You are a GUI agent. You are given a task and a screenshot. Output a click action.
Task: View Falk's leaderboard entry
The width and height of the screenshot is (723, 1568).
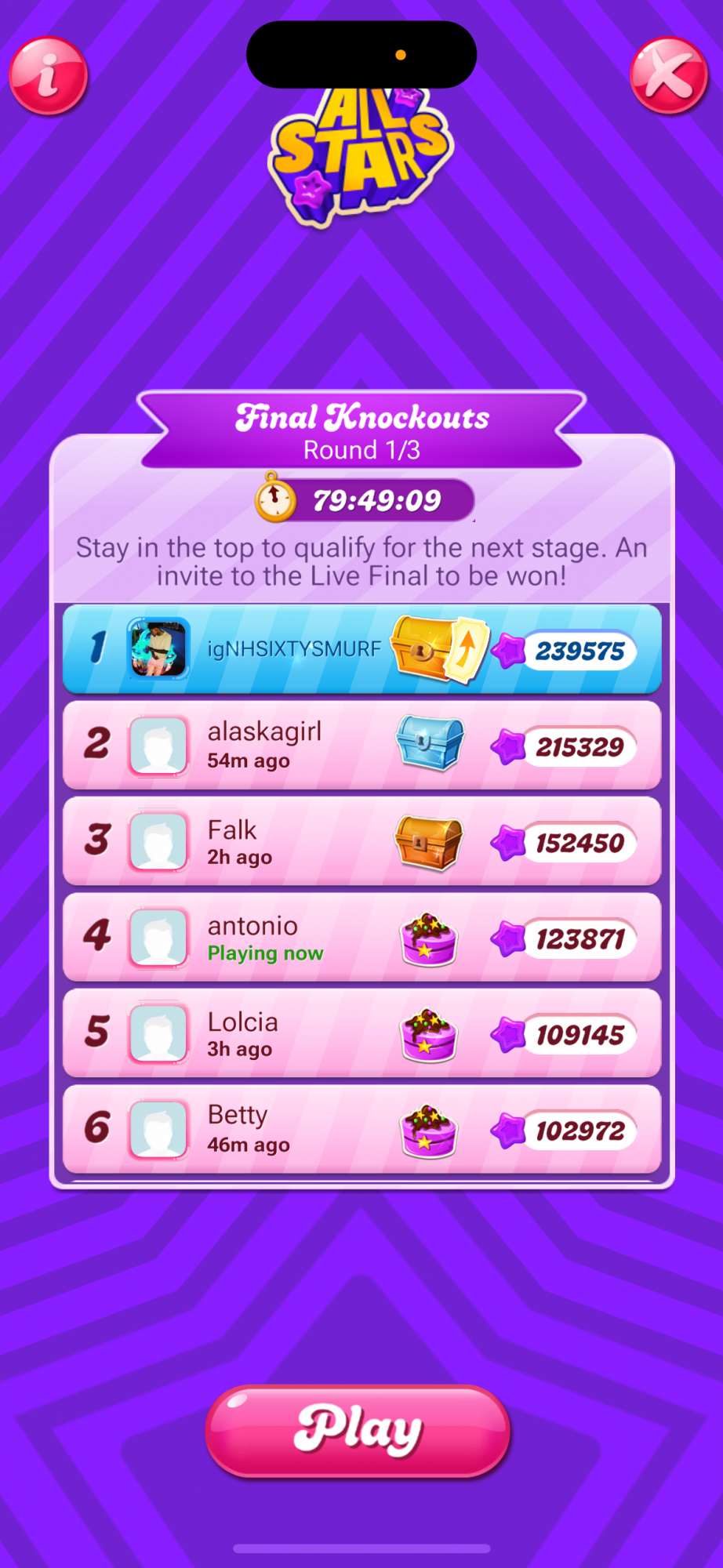(361, 841)
